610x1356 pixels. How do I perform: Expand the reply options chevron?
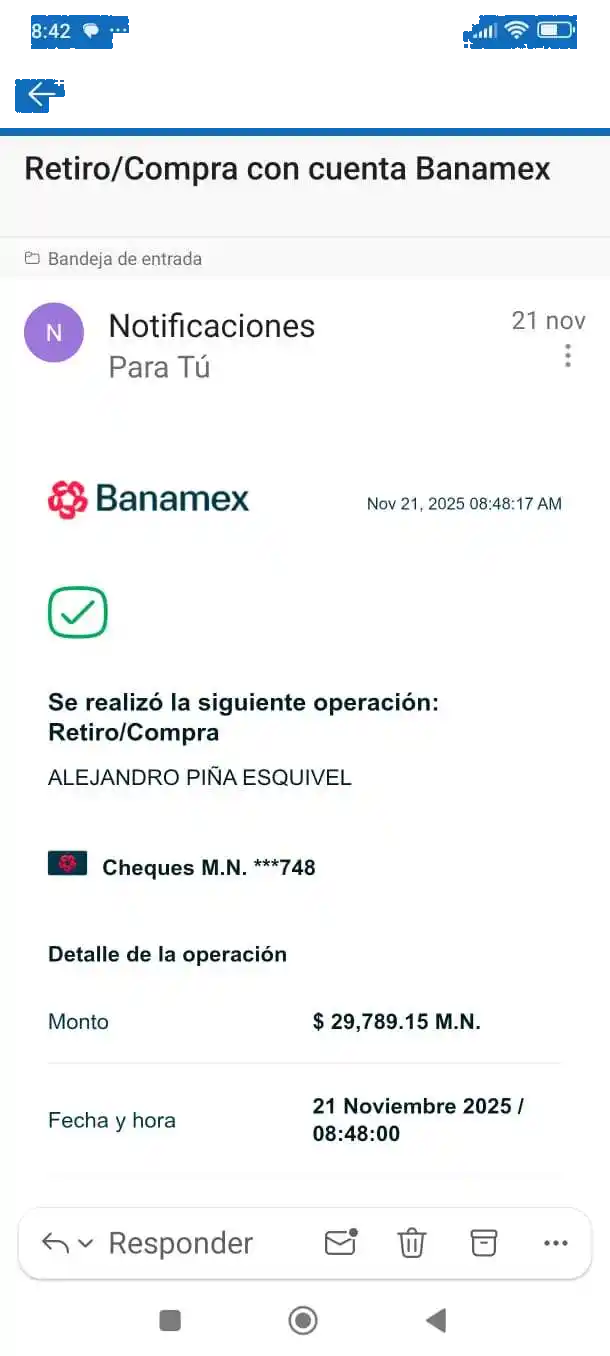86,1244
